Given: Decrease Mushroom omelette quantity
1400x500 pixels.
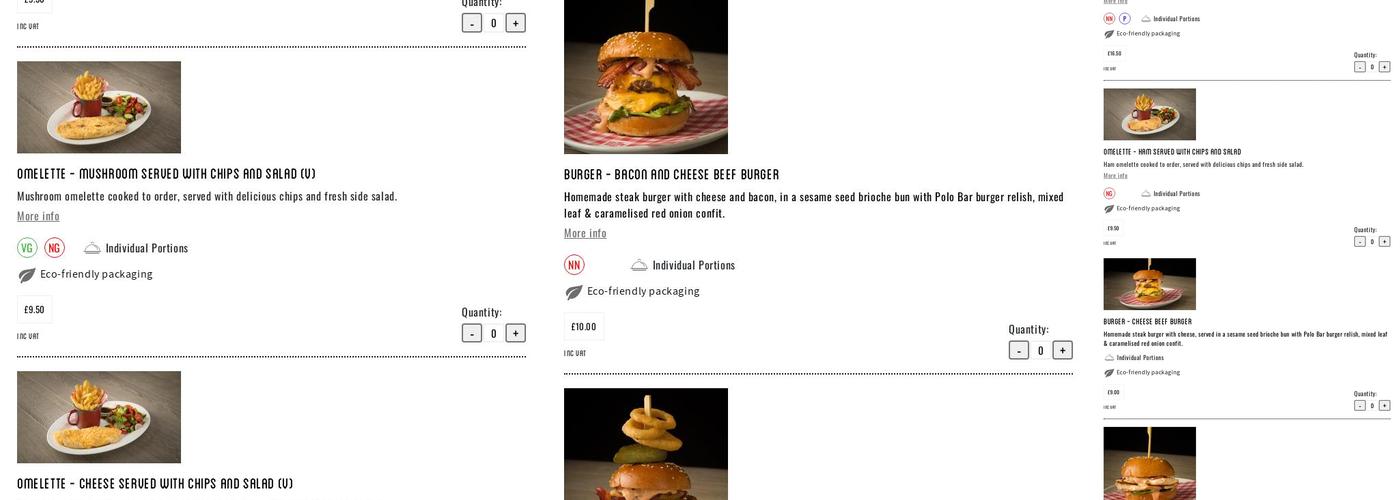Looking at the screenshot, I should point(472,333).
